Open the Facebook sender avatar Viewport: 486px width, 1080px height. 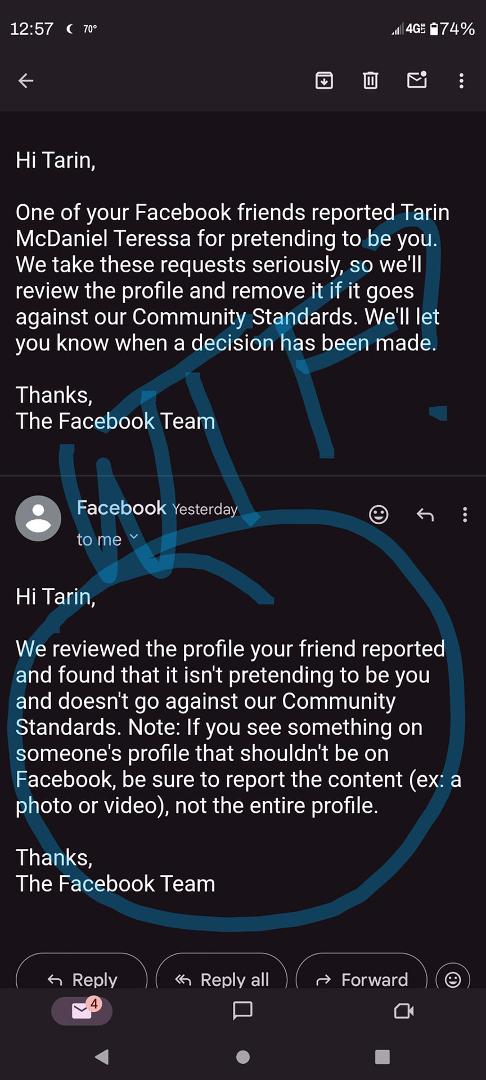tap(38, 518)
